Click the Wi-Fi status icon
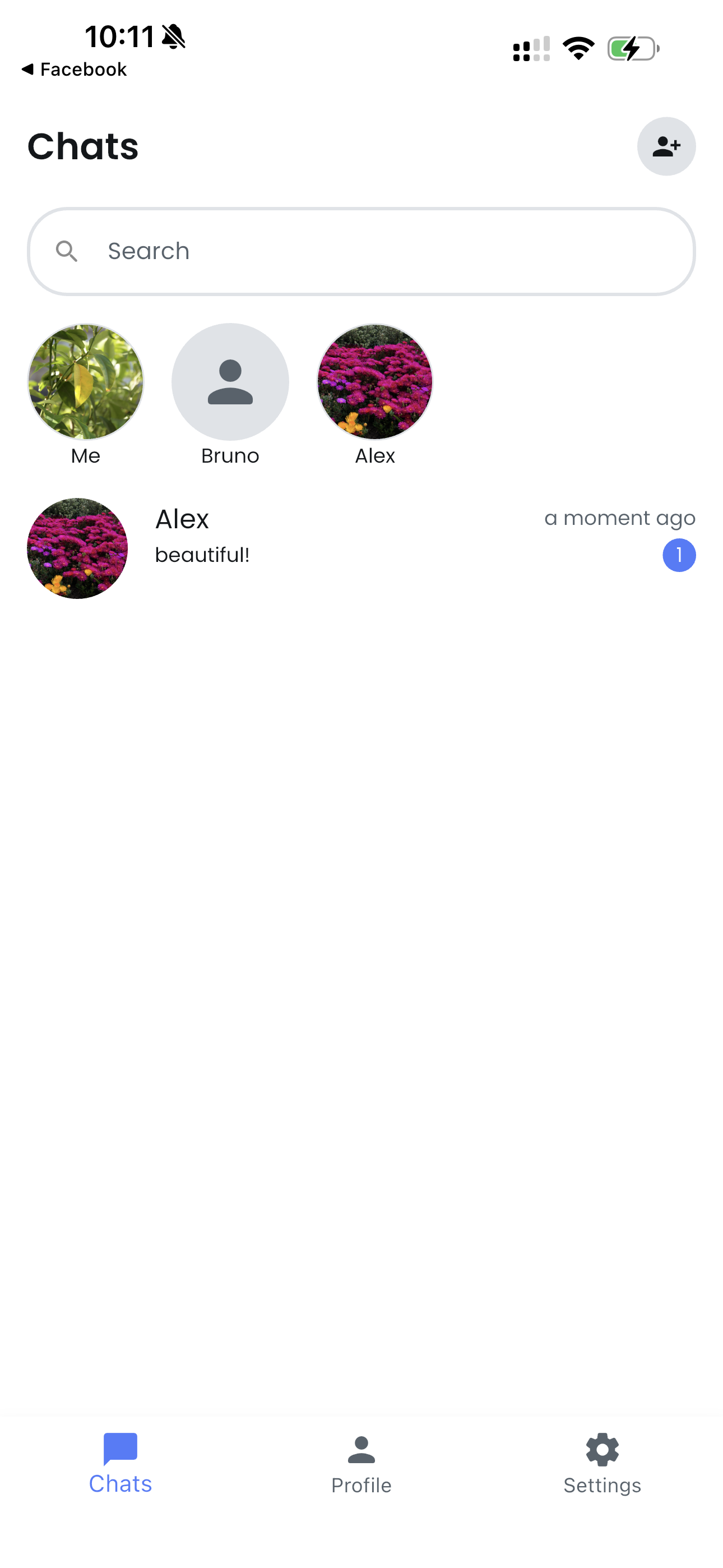The width and height of the screenshot is (723, 1568). [579, 48]
